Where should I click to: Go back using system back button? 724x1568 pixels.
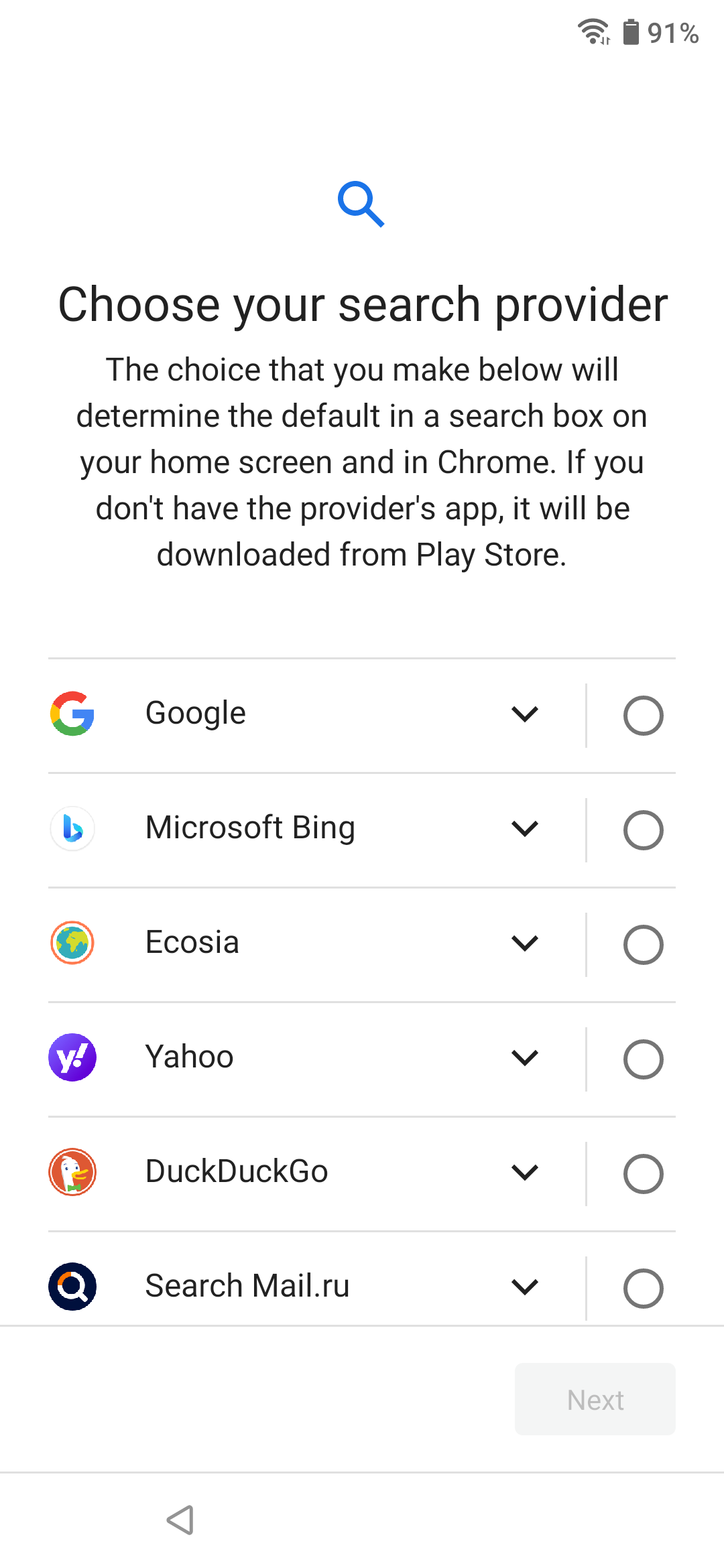point(180,1520)
